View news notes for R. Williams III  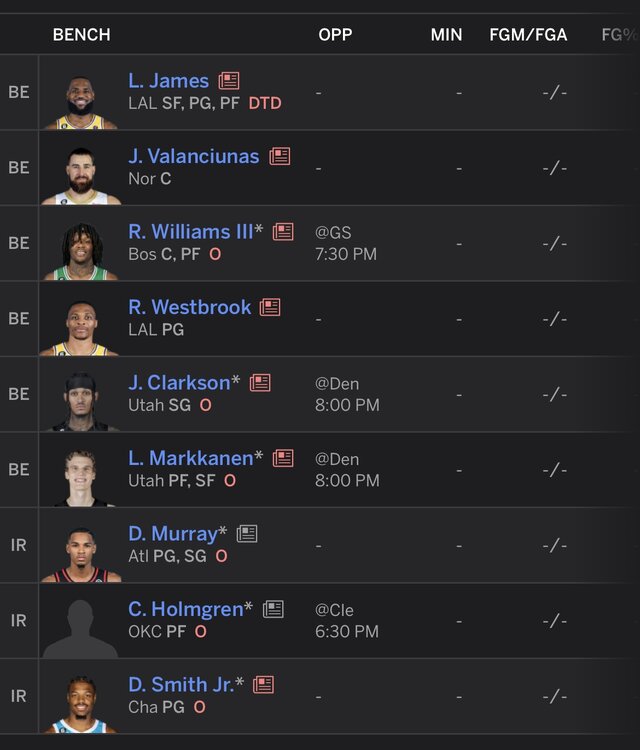click(x=283, y=232)
